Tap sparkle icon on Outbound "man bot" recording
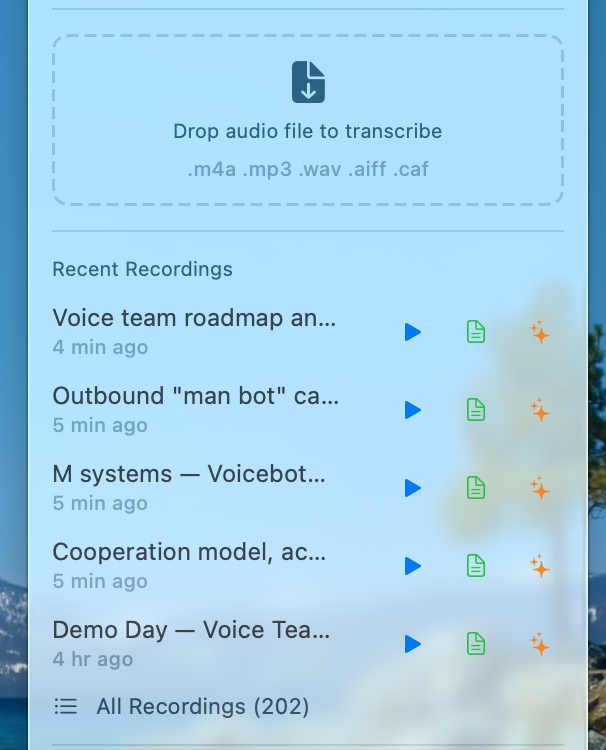The width and height of the screenshot is (606, 750). pos(540,410)
